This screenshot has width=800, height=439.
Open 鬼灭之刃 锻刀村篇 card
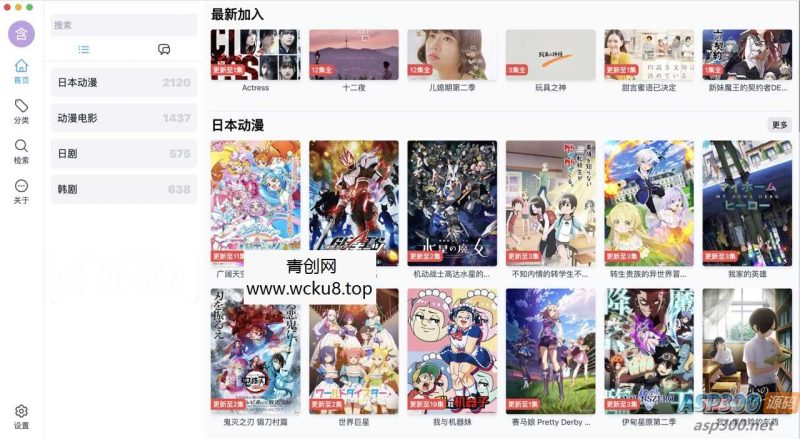(x=255, y=351)
